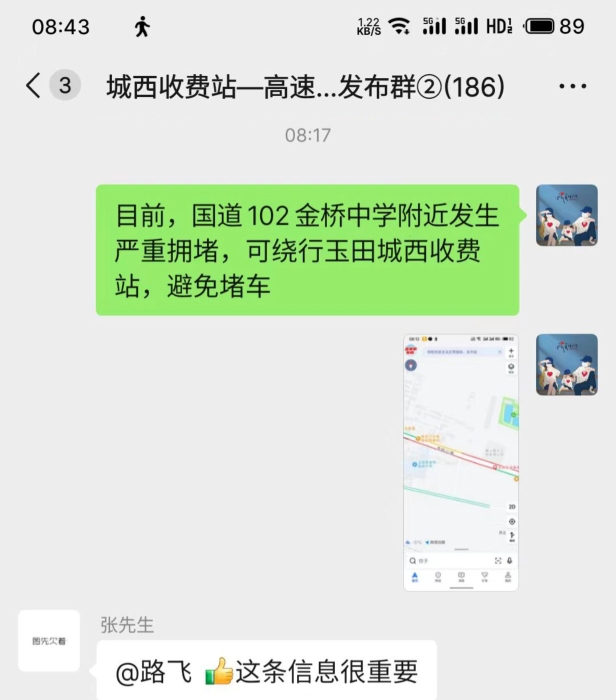
Task: Tap sender avatar beside the map screenshot
Action: click(566, 365)
